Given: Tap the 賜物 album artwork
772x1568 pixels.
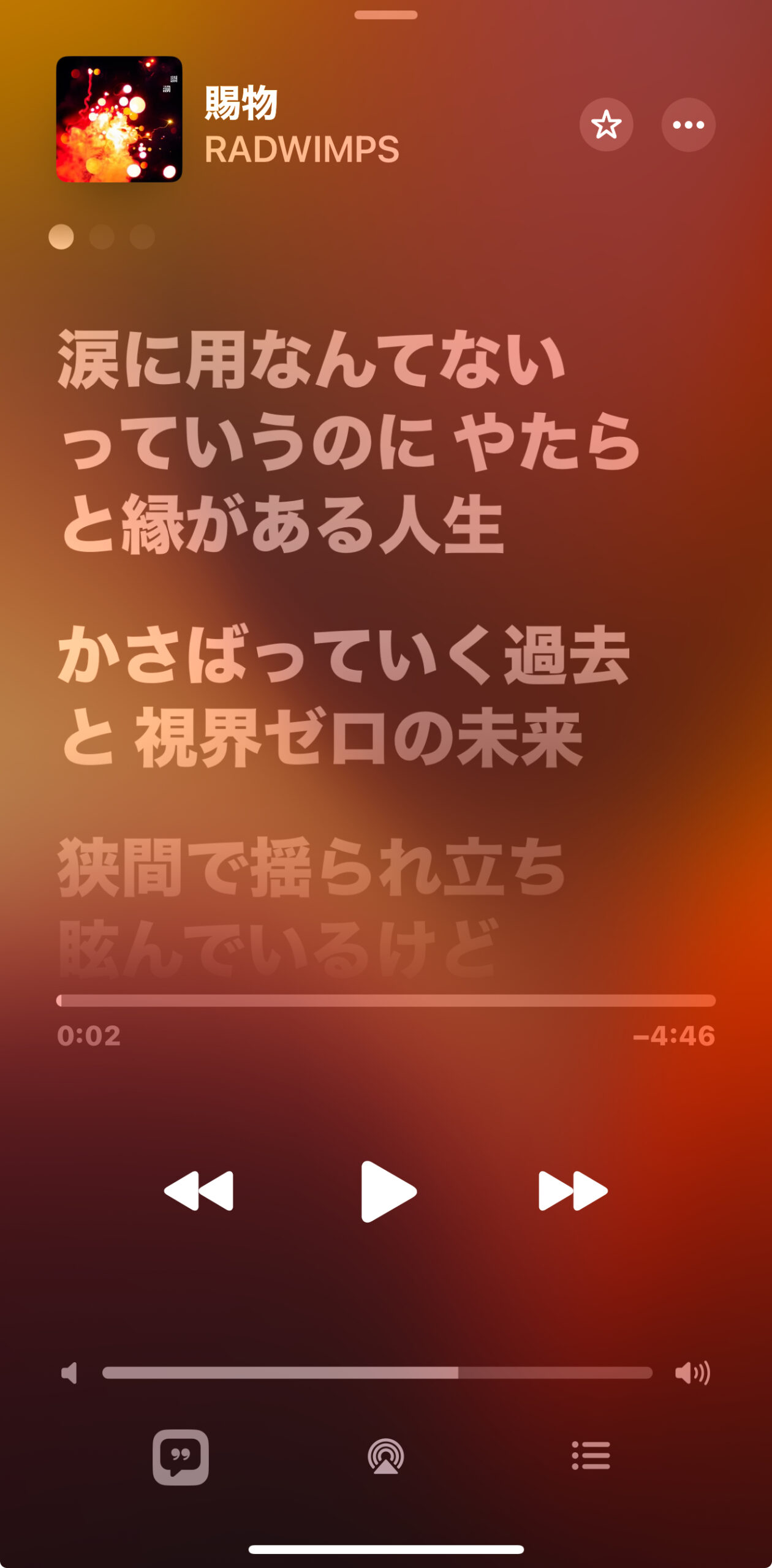Looking at the screenshot, I should (x=119, y=119).
